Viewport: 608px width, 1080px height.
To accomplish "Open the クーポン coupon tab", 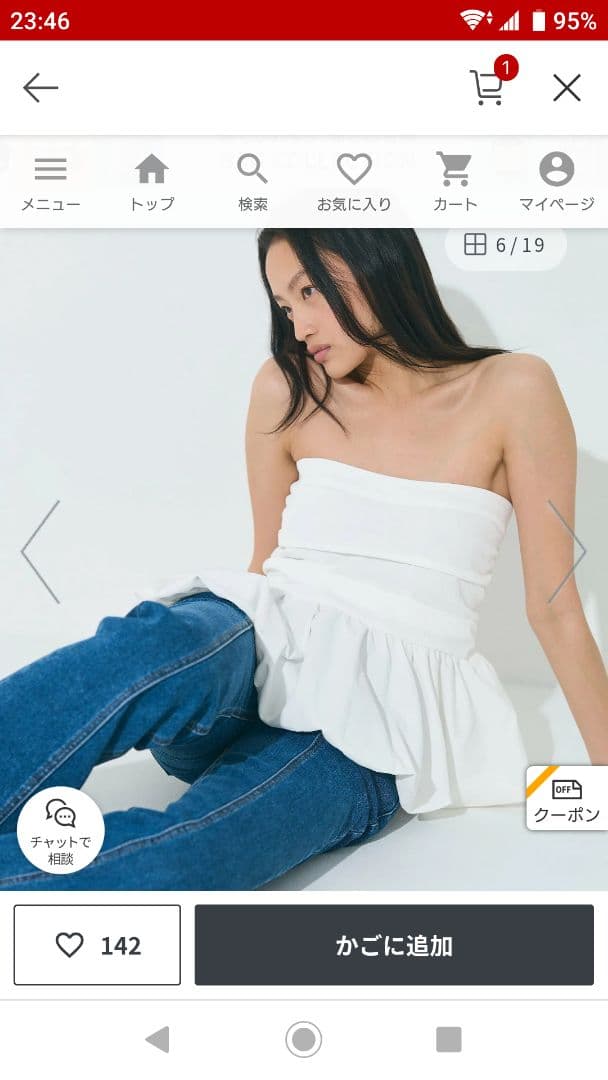I will point(567,798).
